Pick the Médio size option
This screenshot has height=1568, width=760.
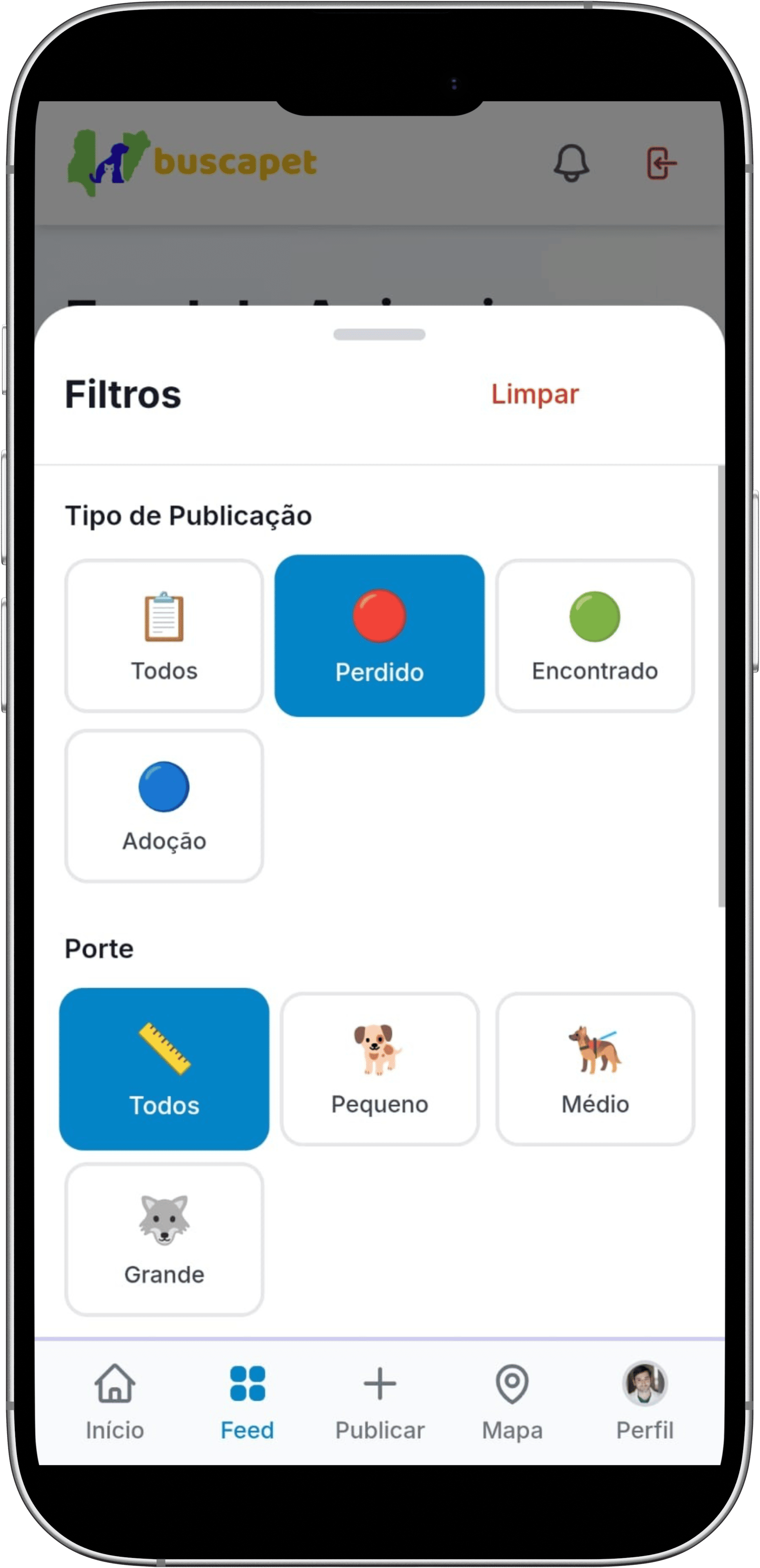595,1068
